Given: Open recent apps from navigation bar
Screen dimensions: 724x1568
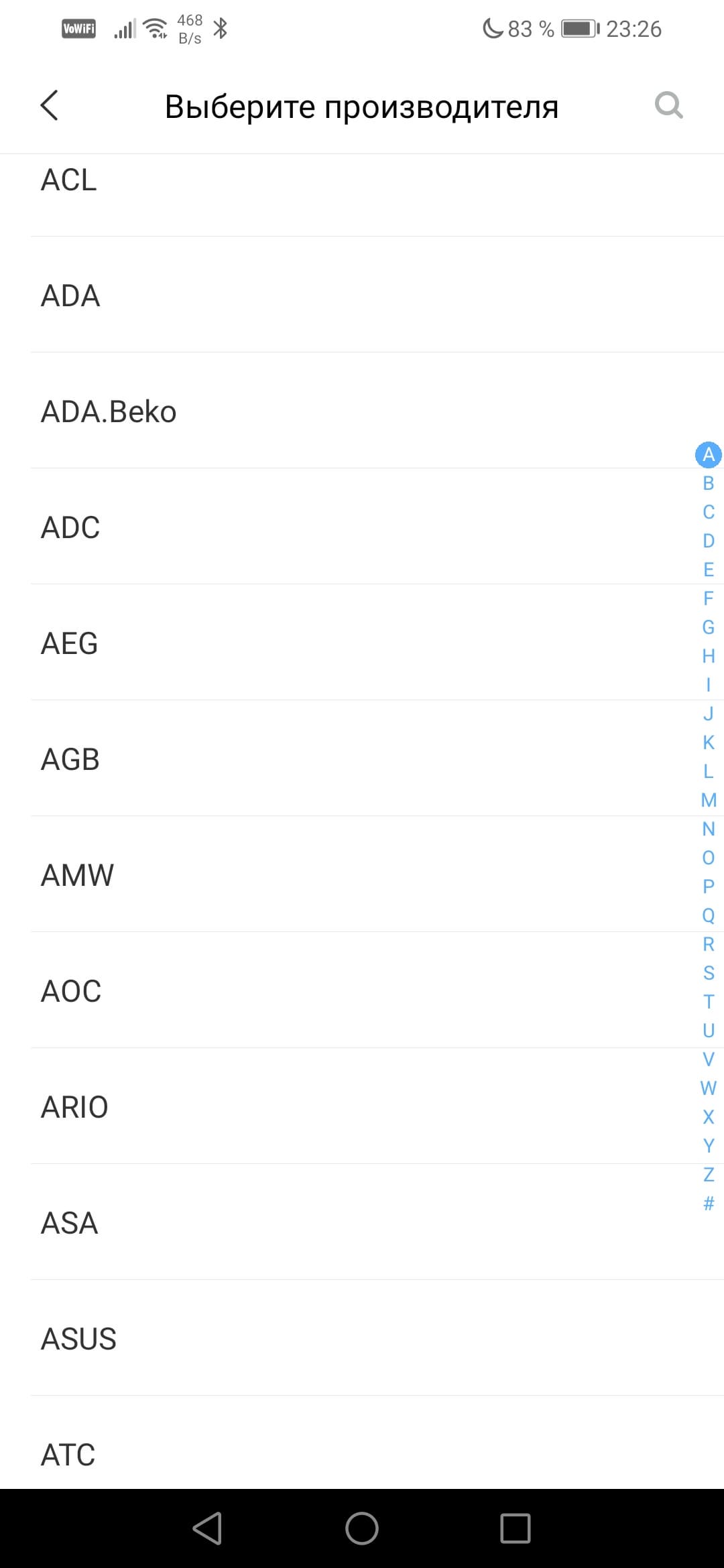Looking at the screenshot, I should [516, 1528].
